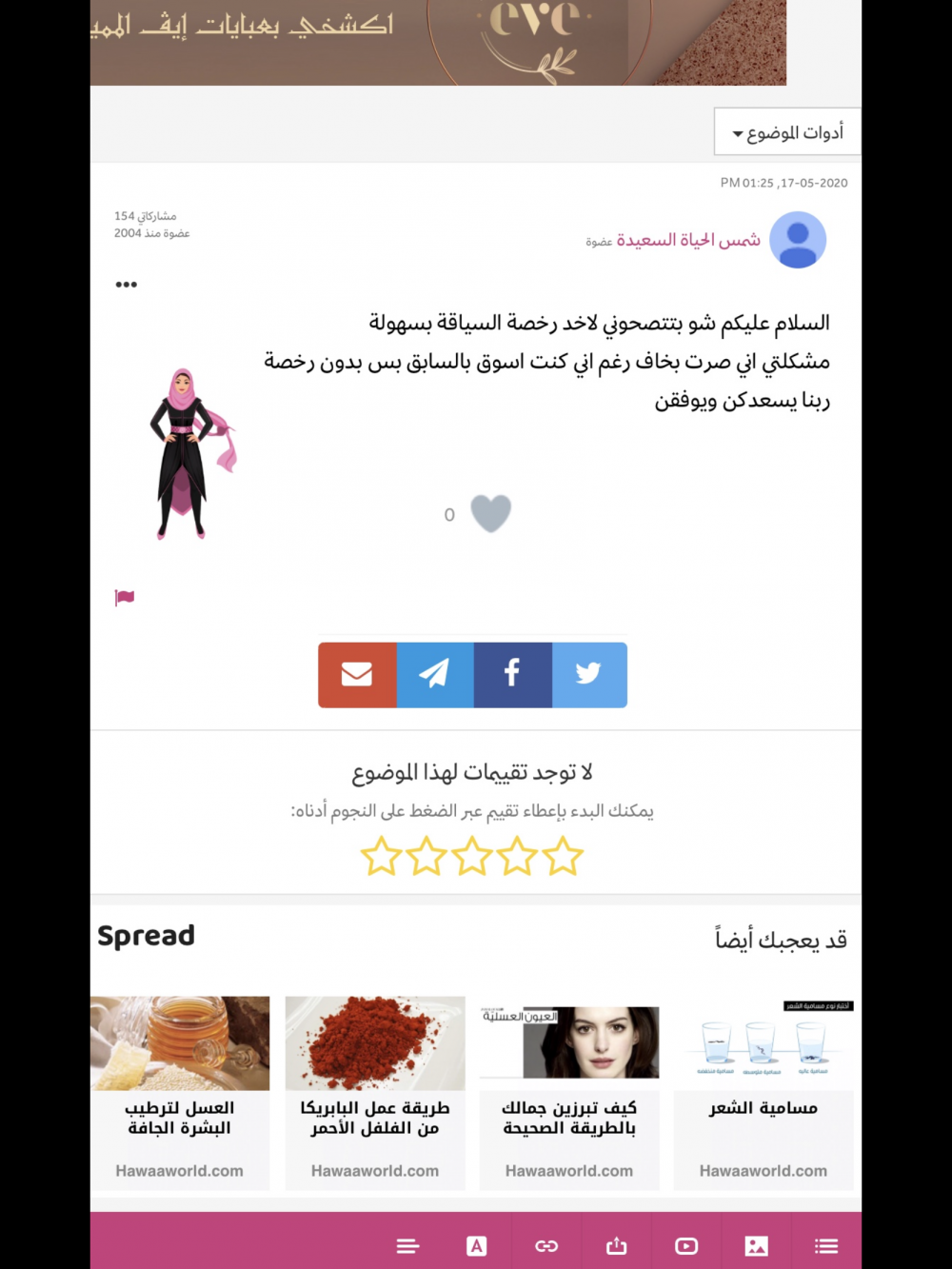Tap the bulleted list toolbar icon
Screen dimensions: 952x1269
(x=826, y=1246)
